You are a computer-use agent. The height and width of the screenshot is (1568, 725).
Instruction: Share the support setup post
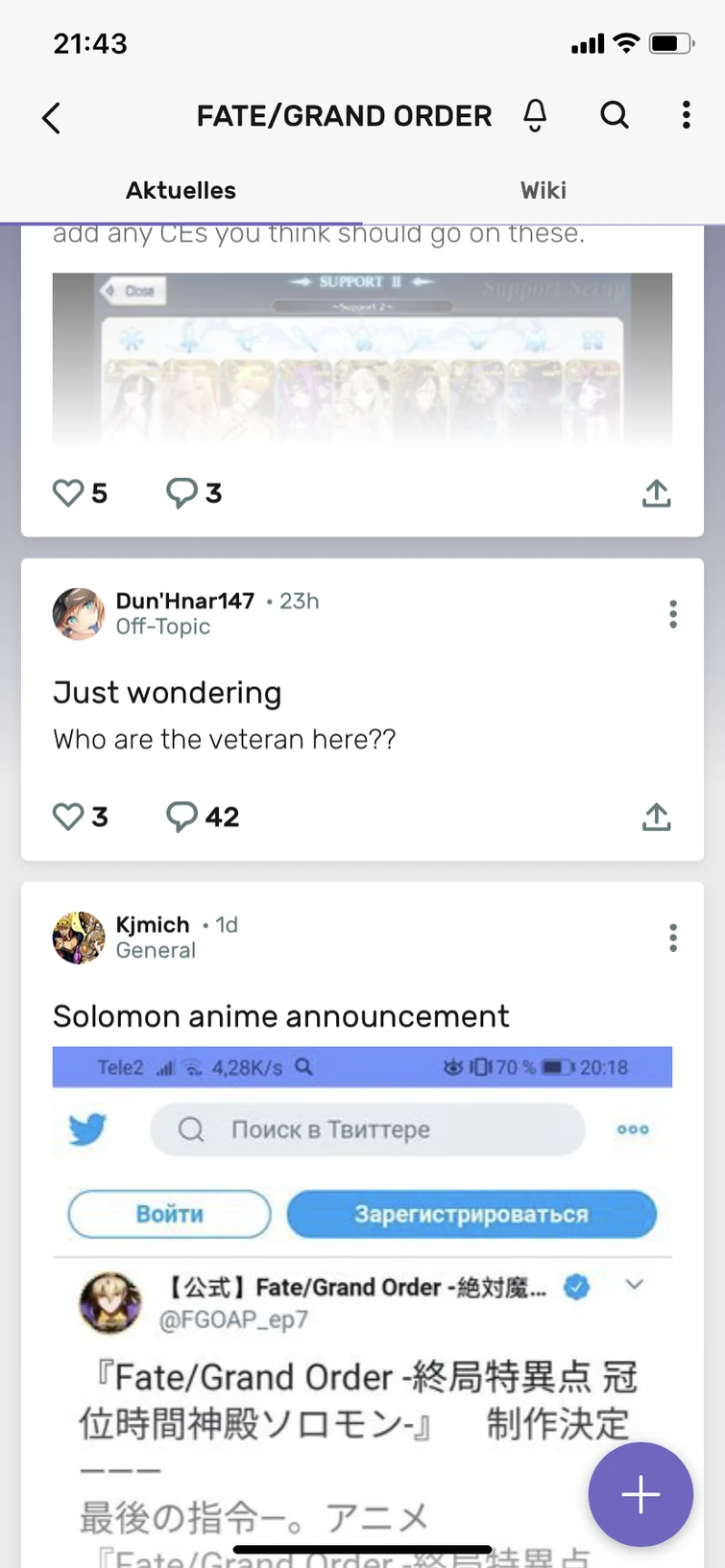pyautogui.click(x=656, y=493)
